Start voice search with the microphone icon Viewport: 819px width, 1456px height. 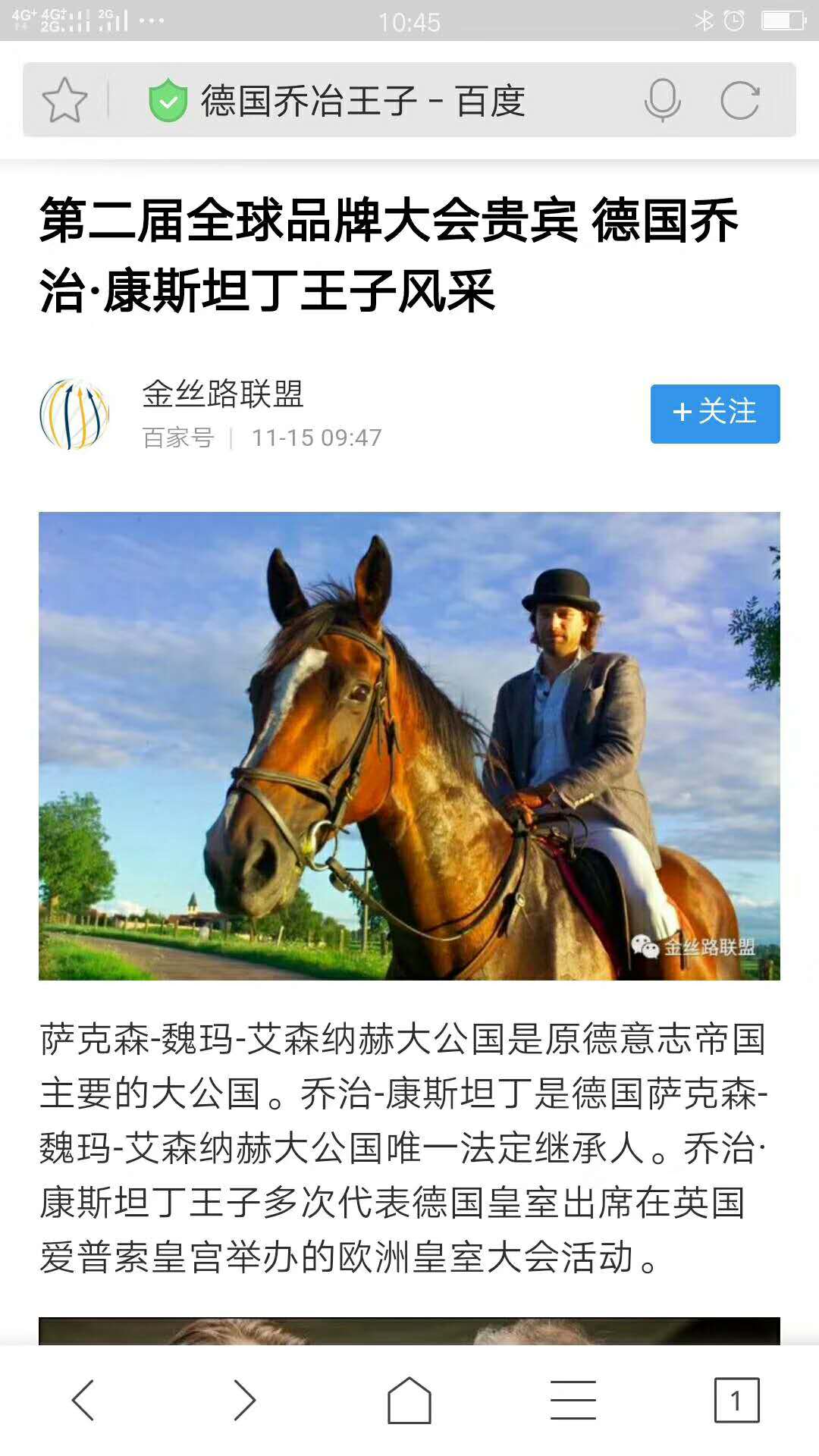(662, 100)
